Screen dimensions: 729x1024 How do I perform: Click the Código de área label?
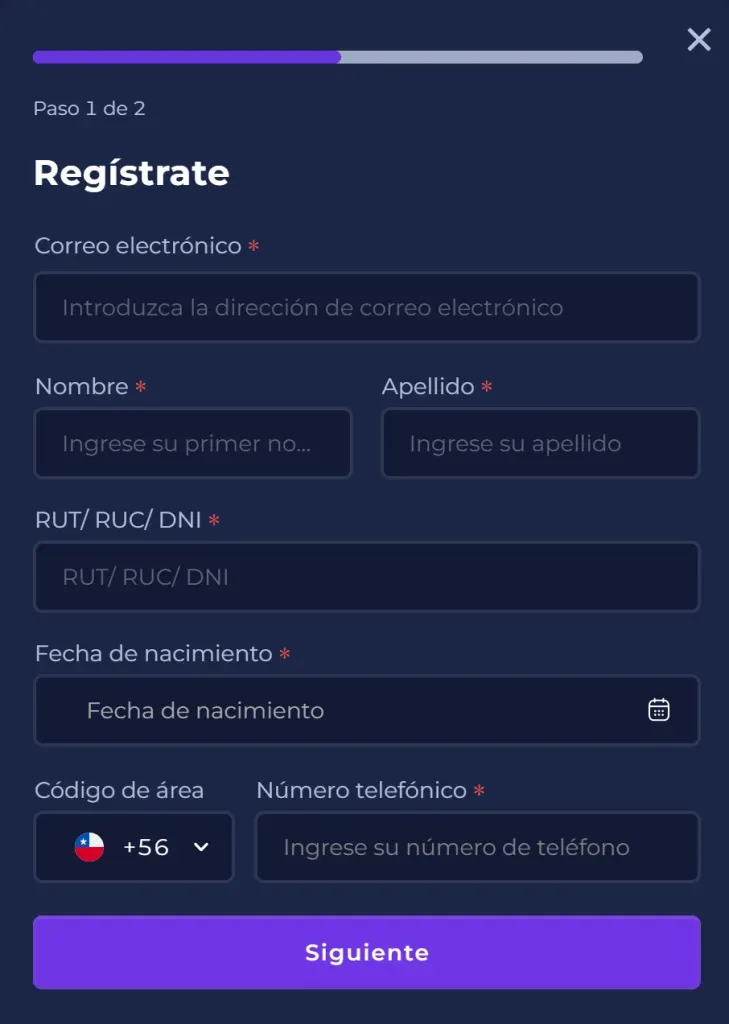pyautogui.click(x=120, y=790)
